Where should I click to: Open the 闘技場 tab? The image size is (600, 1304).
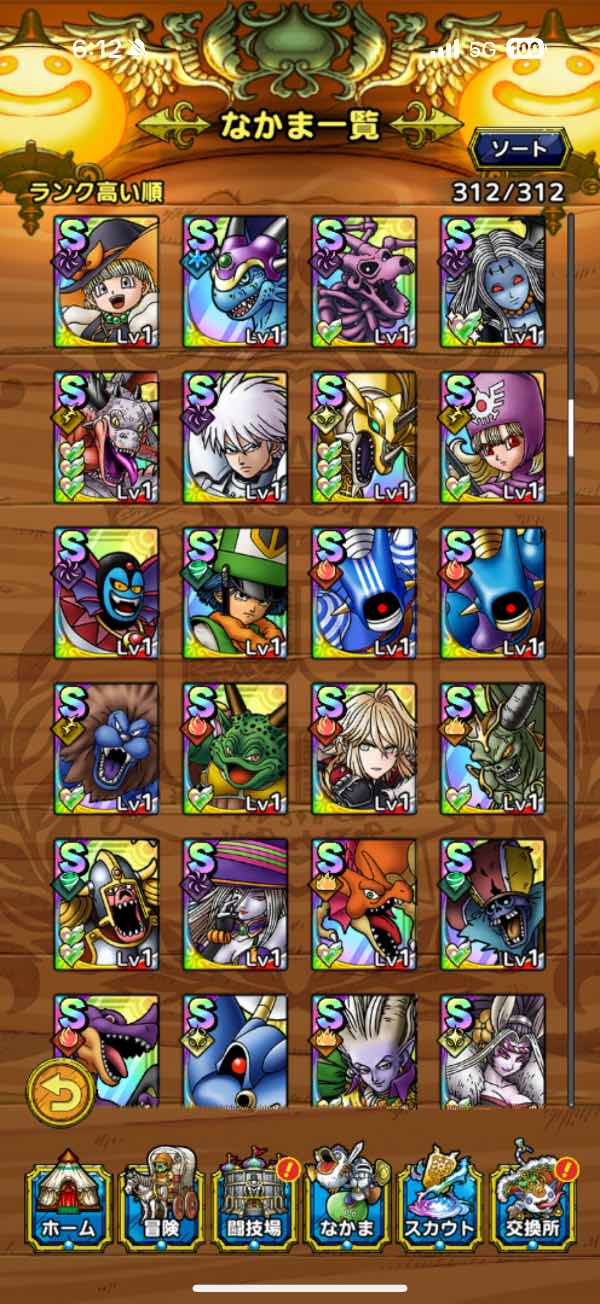pos(255,1199)
